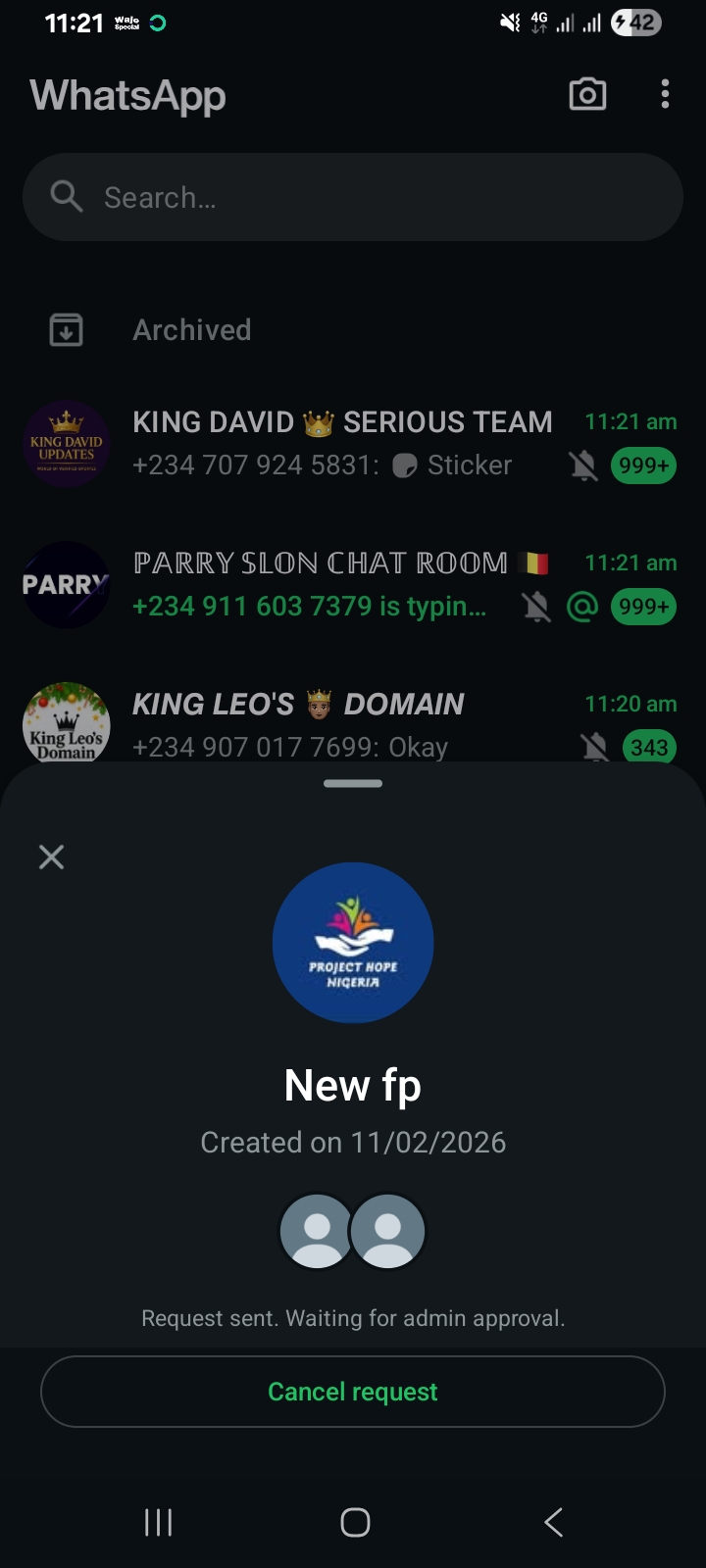Open Archived chats

pos(192,330)
